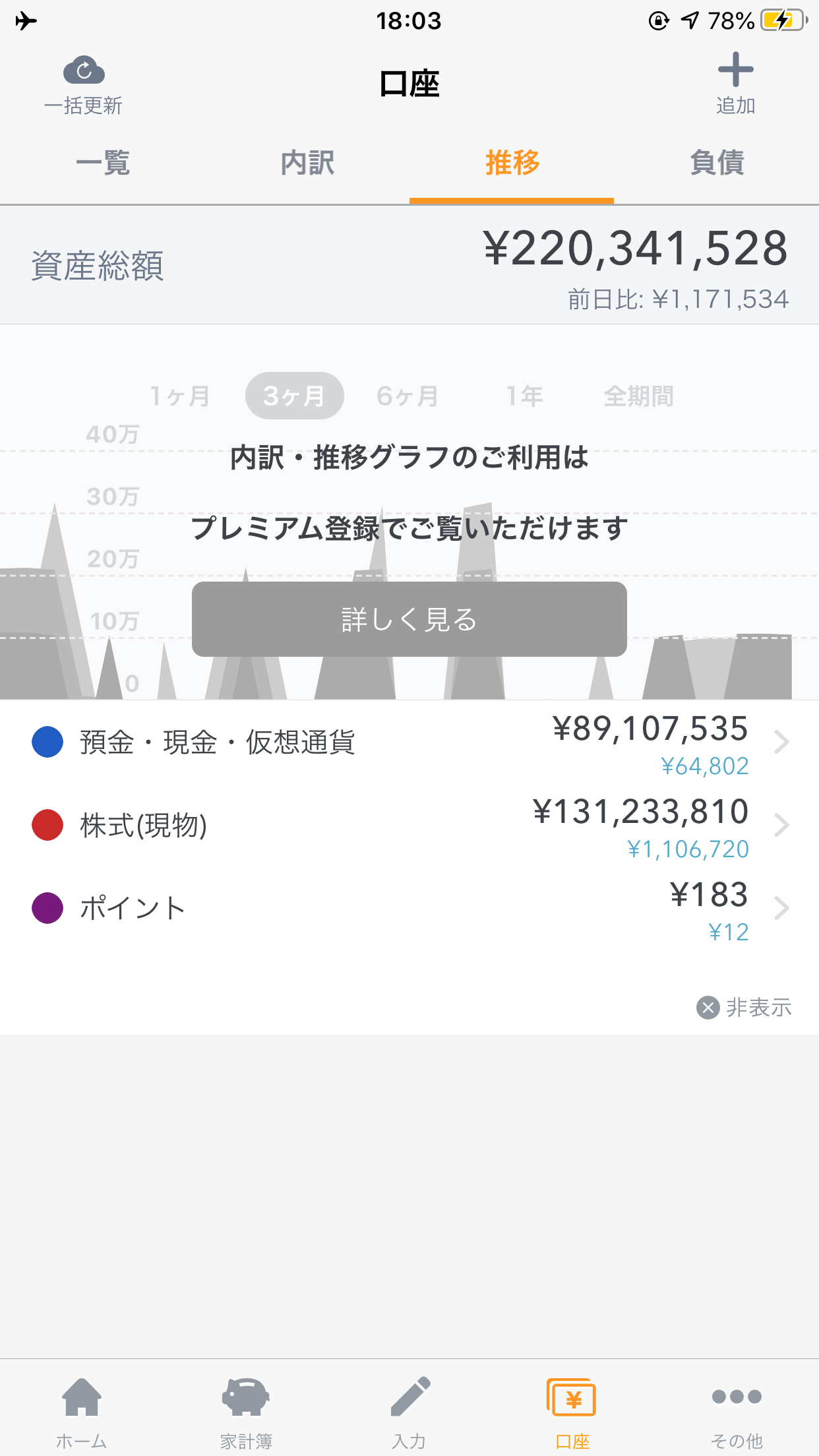Open the 負債 tab
This screenshot has height=1456, width=819.
[x=717, y=163]
